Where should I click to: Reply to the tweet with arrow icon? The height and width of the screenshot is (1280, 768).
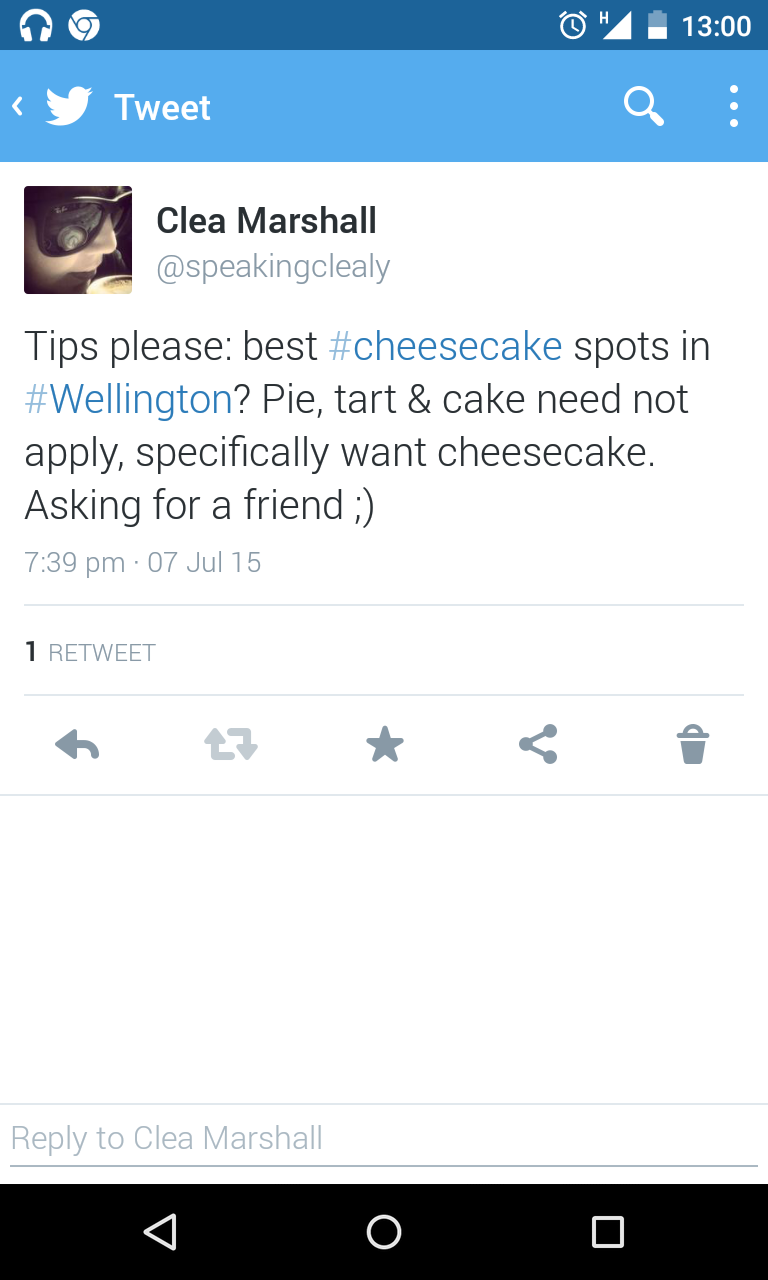tap(77, 745)
